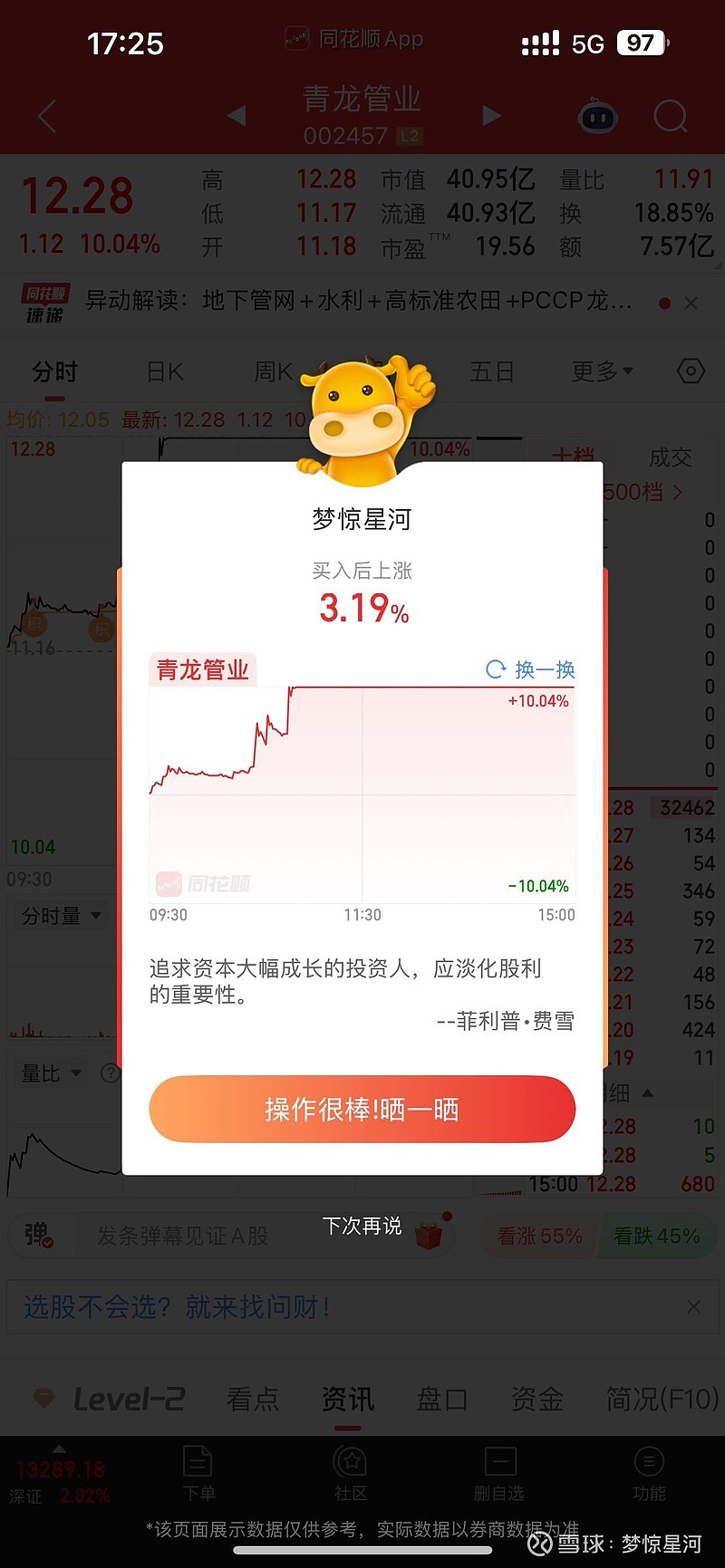Select the 看涨 55% bullish vote
725x1568 pixels.
[x=538, y=1236]
